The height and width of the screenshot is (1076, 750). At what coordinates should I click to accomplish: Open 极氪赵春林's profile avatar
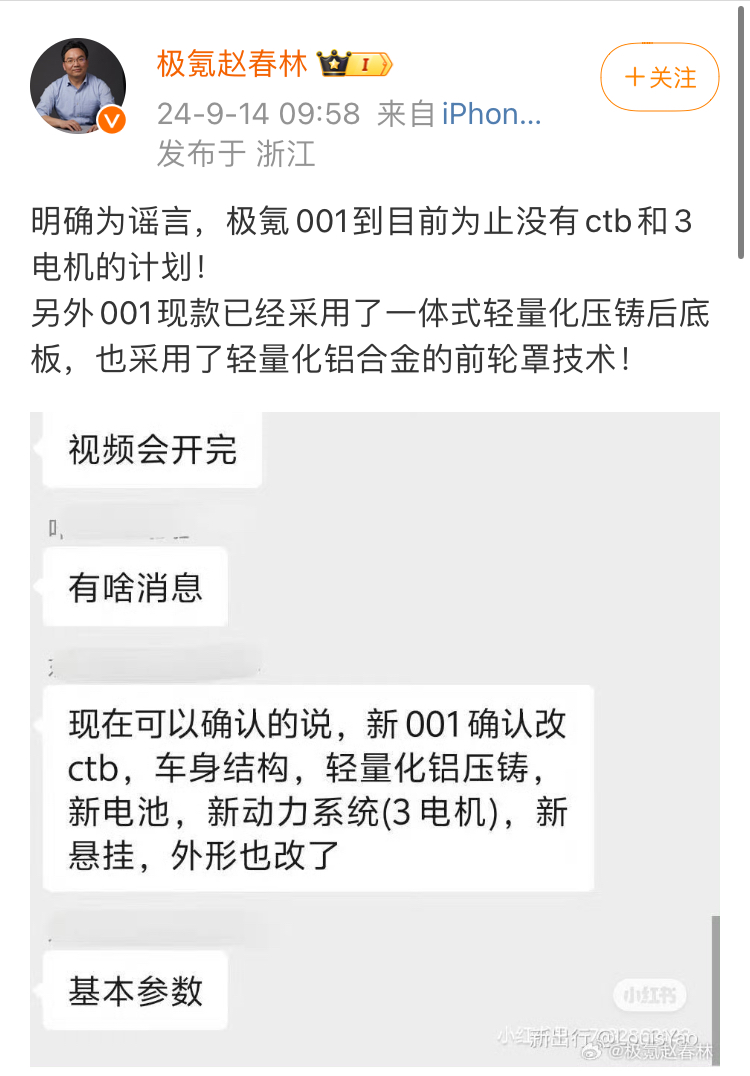click(x=78, y=87)
